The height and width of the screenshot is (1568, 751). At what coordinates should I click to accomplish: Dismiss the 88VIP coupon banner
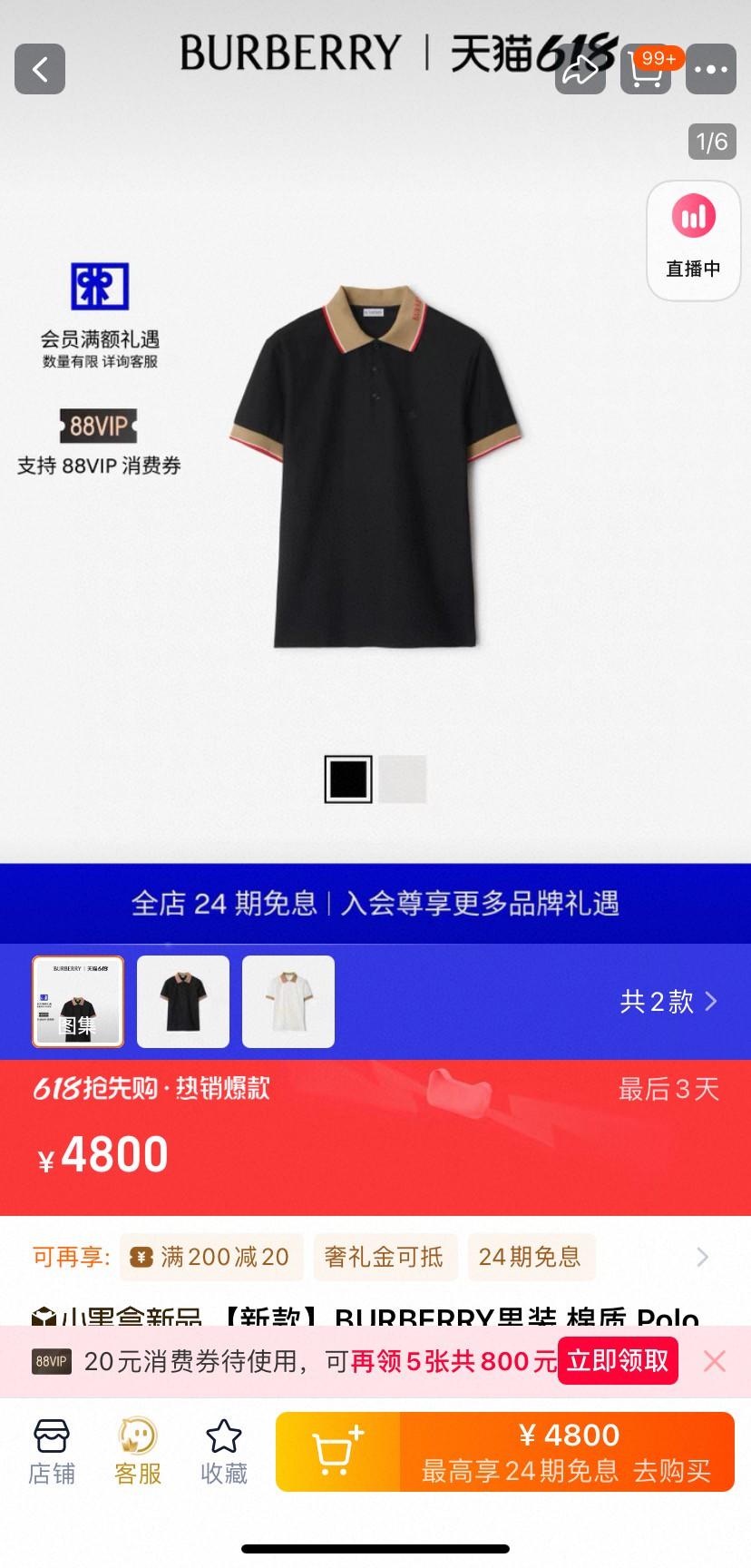(715, 1360)
